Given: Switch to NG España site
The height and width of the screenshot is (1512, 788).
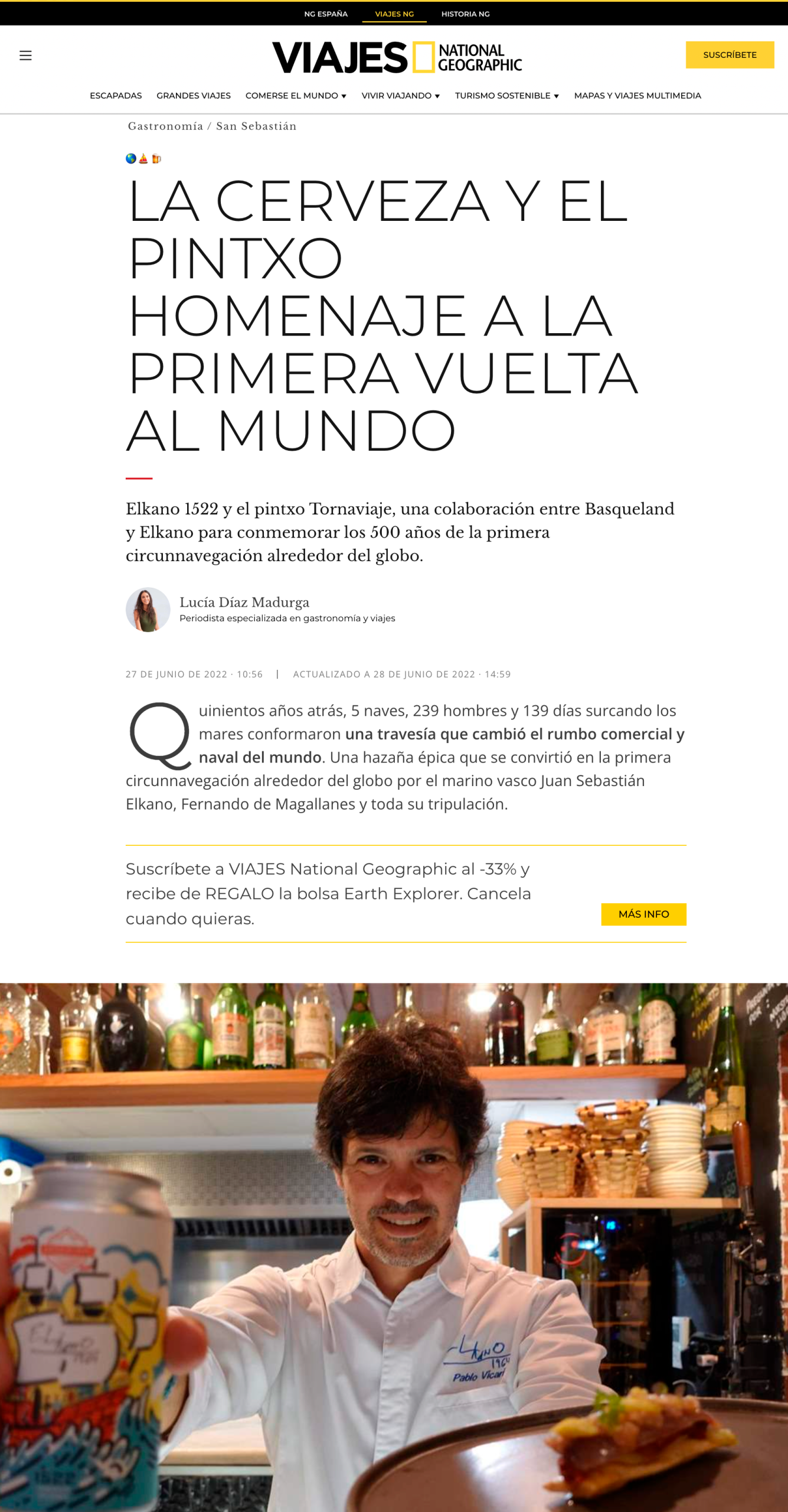Looking at the screenshot, I should tap(326, 14).
